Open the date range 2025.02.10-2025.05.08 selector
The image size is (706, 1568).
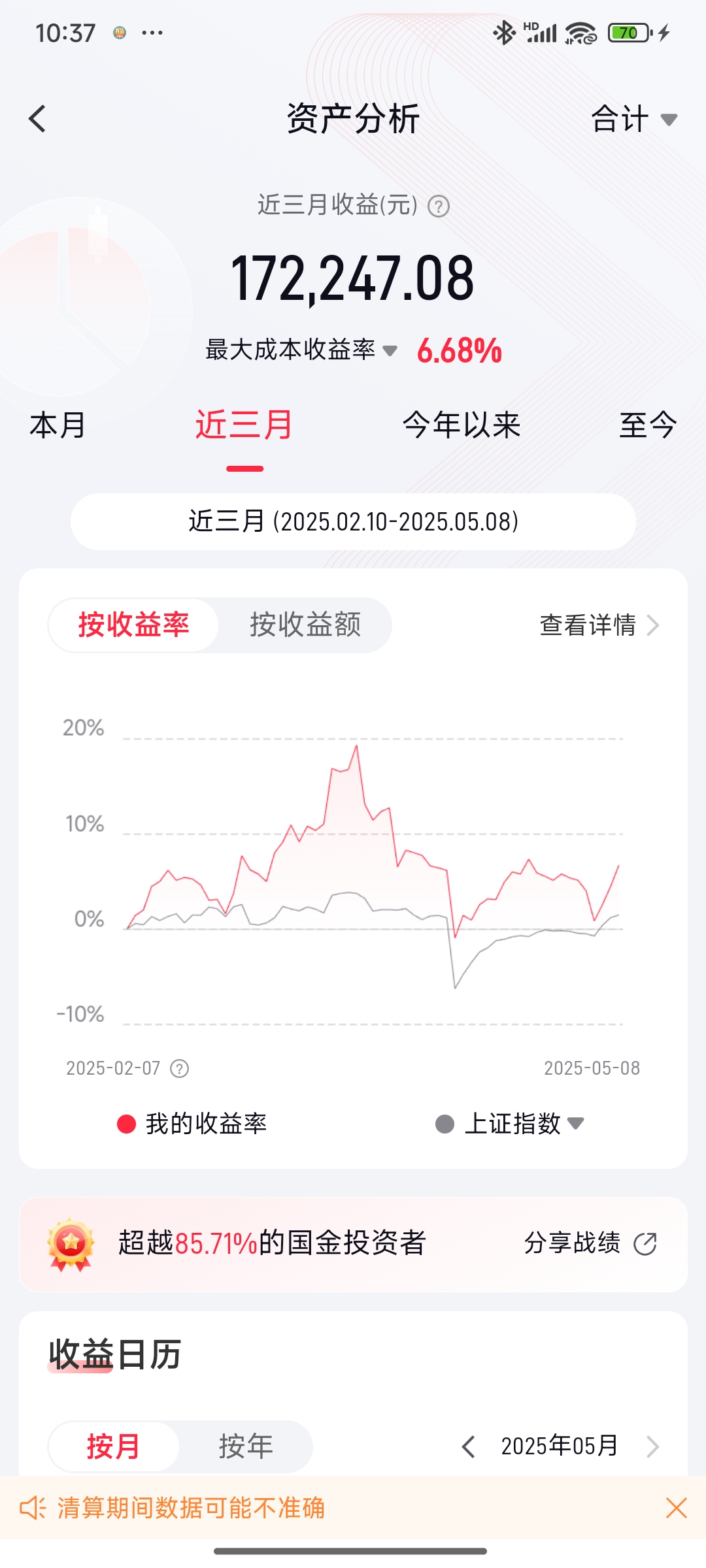pyautogui.click(x=353, y=522)
